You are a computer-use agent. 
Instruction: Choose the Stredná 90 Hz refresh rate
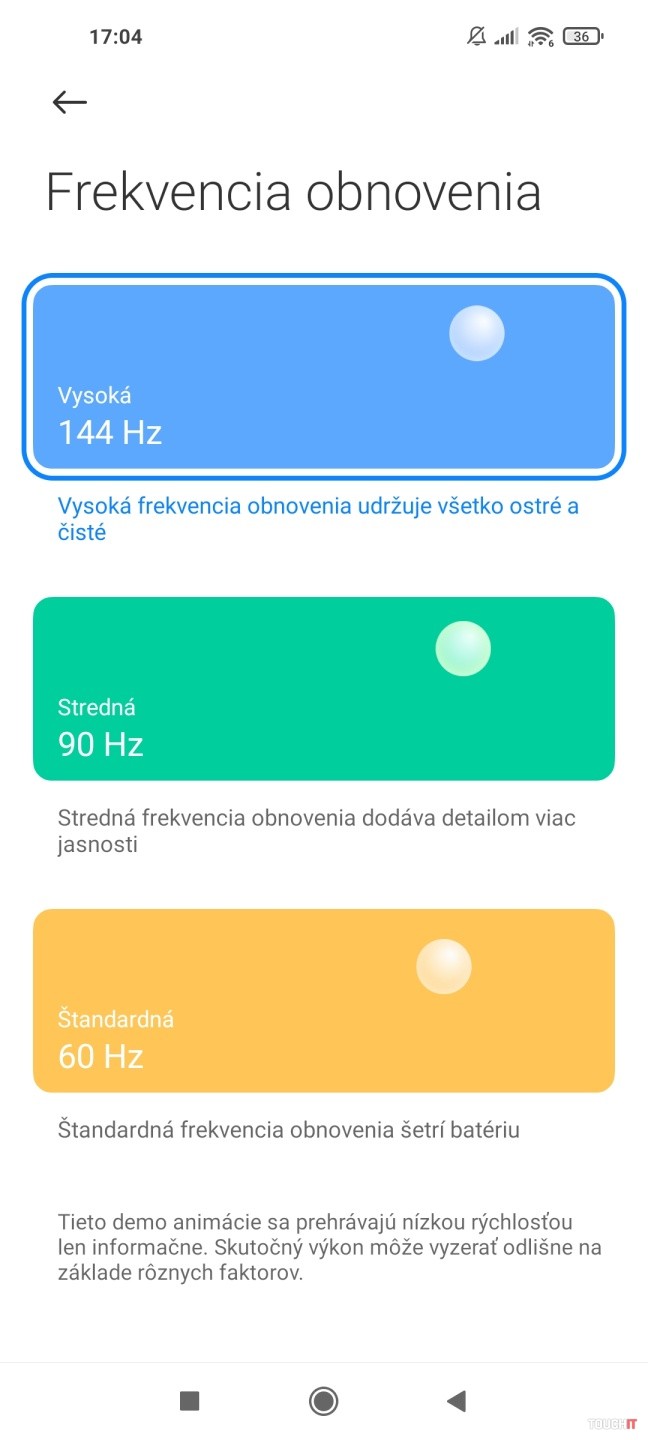click(x=324, y=688)
